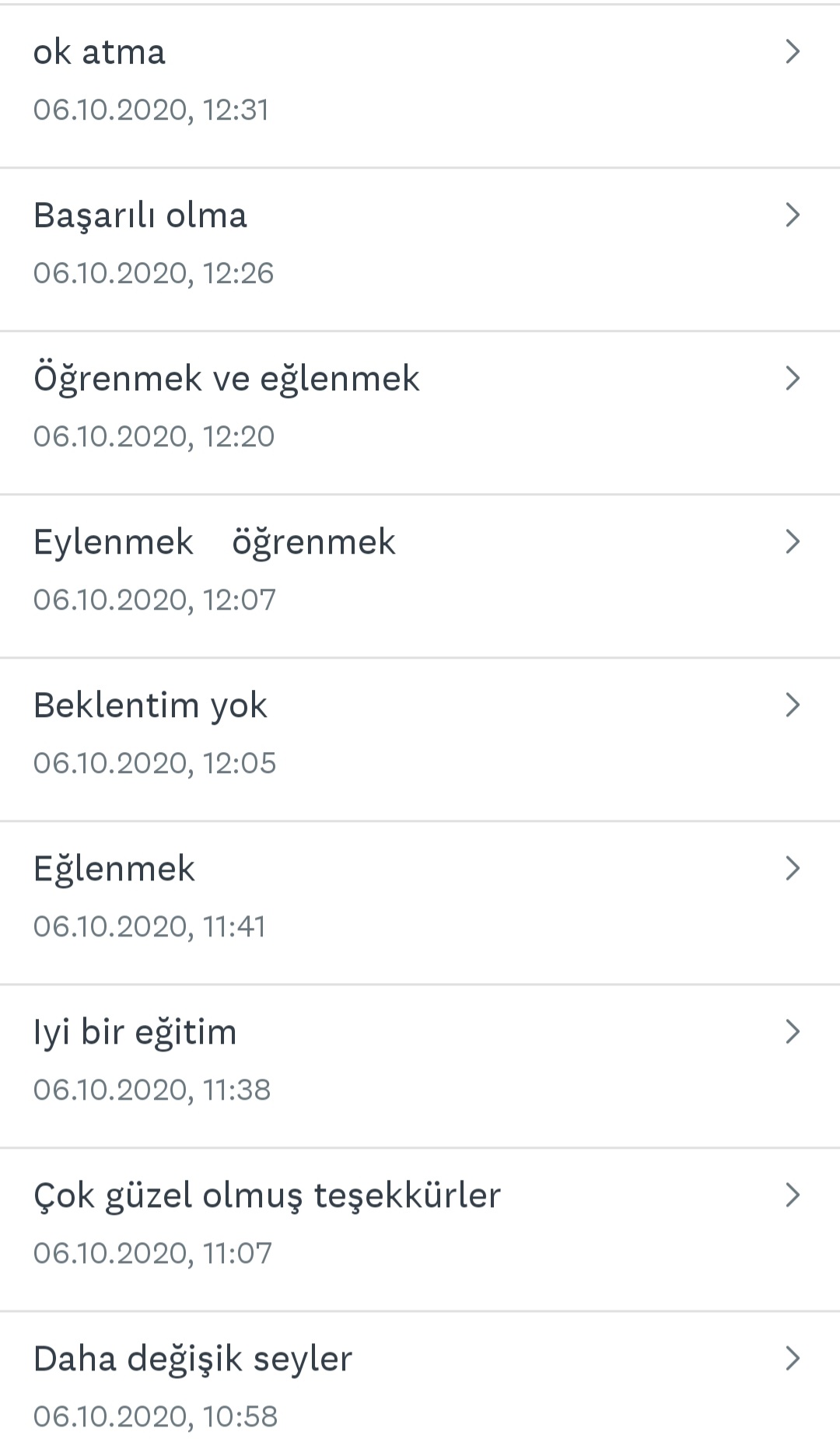Click the "Öğrenmek ve eğlenmek" title text
This screenshot has height=1449, width=840.
[x=226, y=378]
